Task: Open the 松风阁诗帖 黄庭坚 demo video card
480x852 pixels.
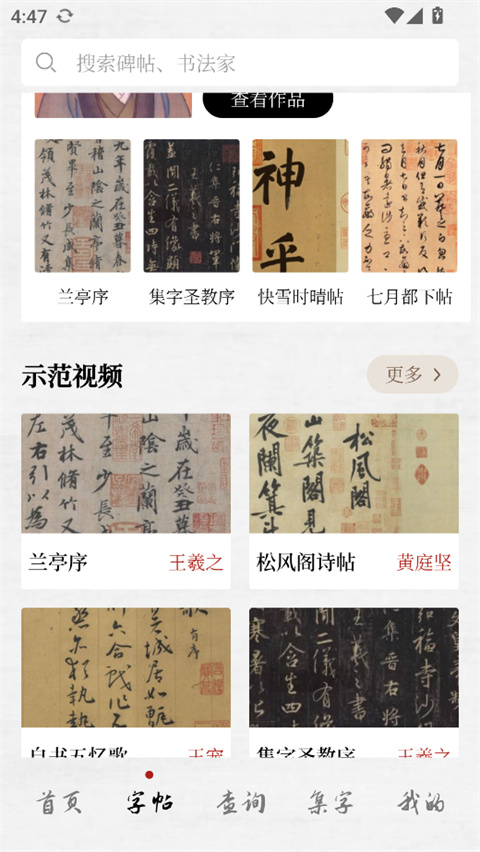Action: 354,501
